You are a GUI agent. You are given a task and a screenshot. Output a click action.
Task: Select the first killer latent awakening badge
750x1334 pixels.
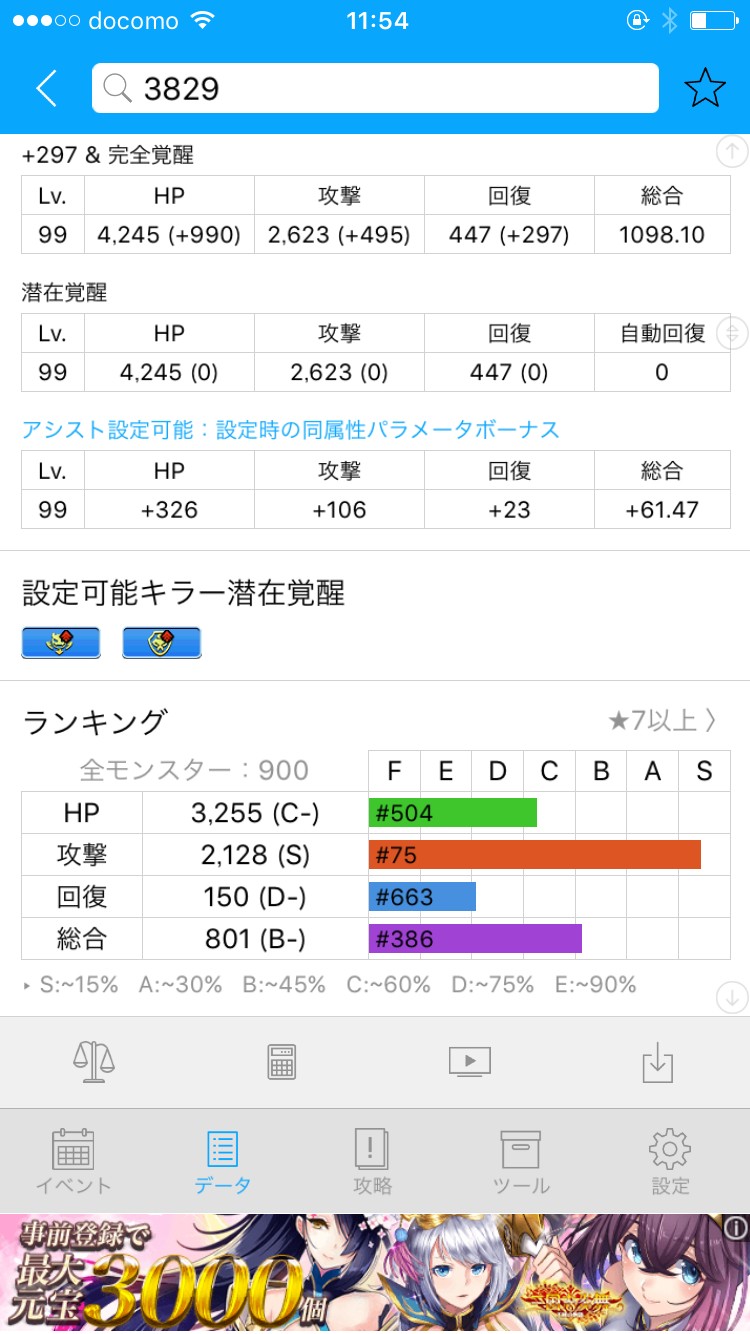pos(61,642)
